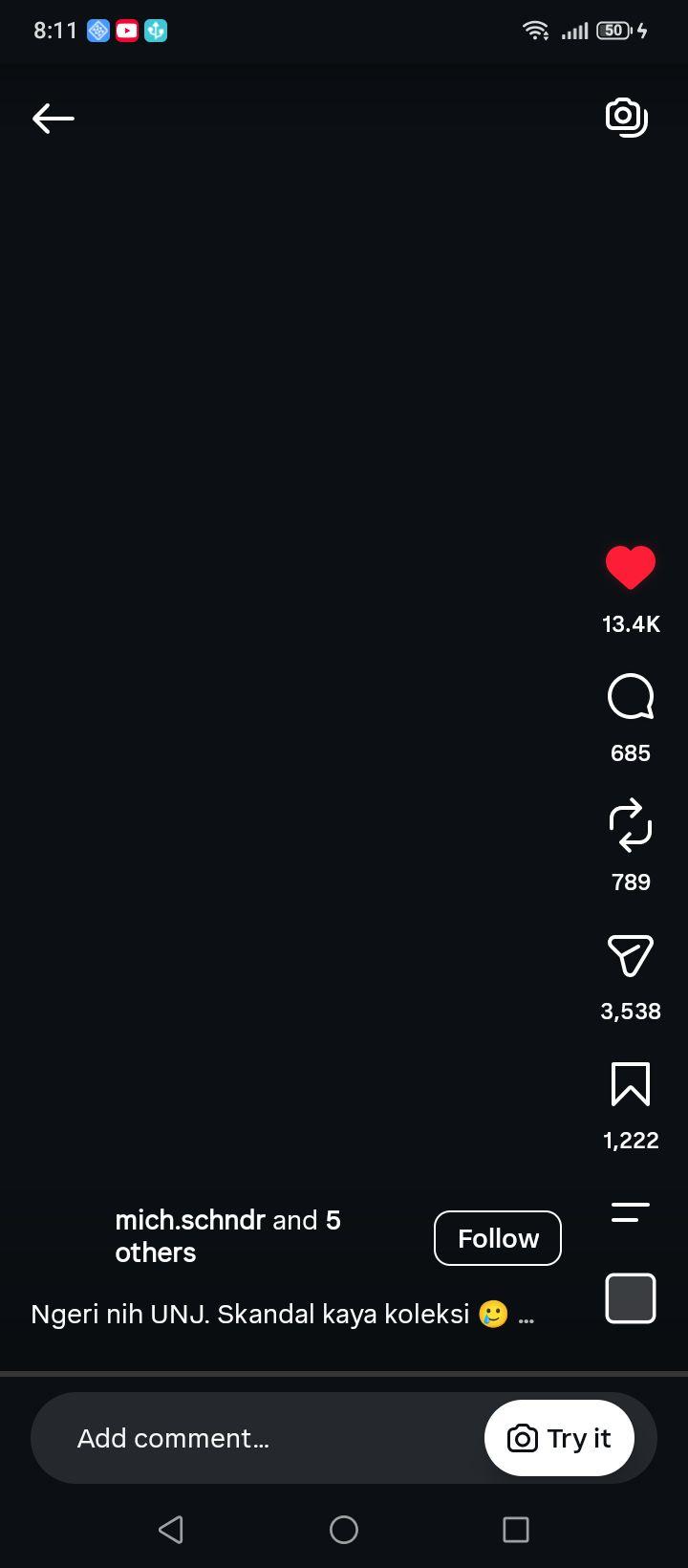Open the camera icon at top right
This screenshot has width=688, height=1568.
[x=627, y=118]
